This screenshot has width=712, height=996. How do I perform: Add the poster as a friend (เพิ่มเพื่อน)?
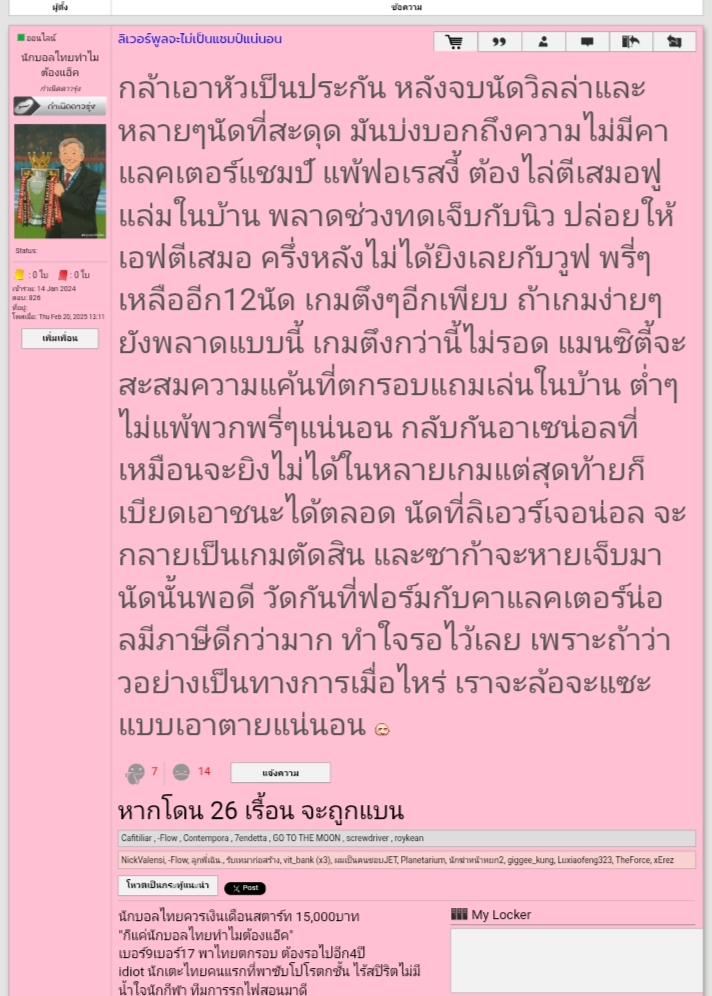click(x=60, y=339)
